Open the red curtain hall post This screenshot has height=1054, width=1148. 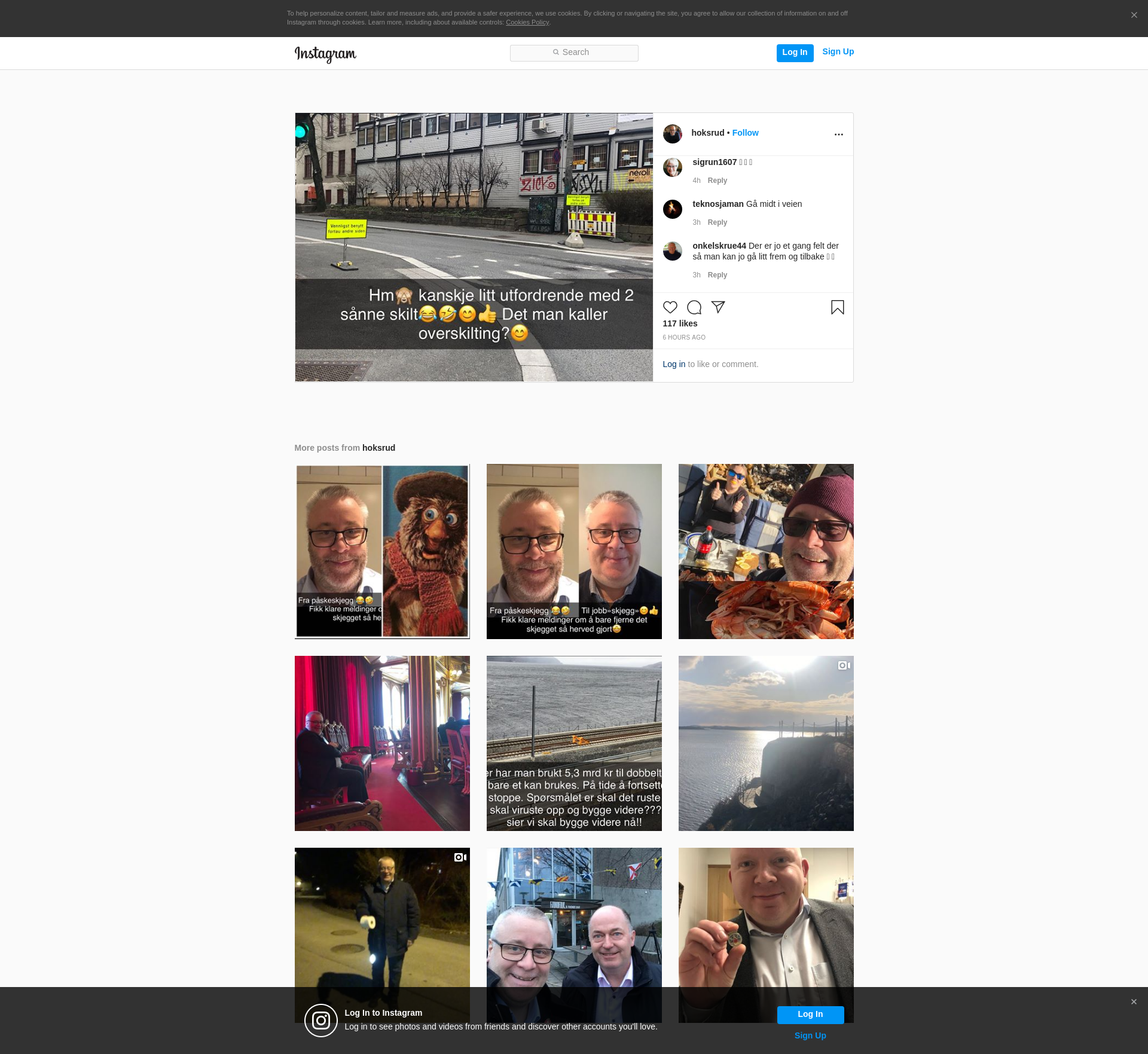pyautogui.click(x=382, y=743)
